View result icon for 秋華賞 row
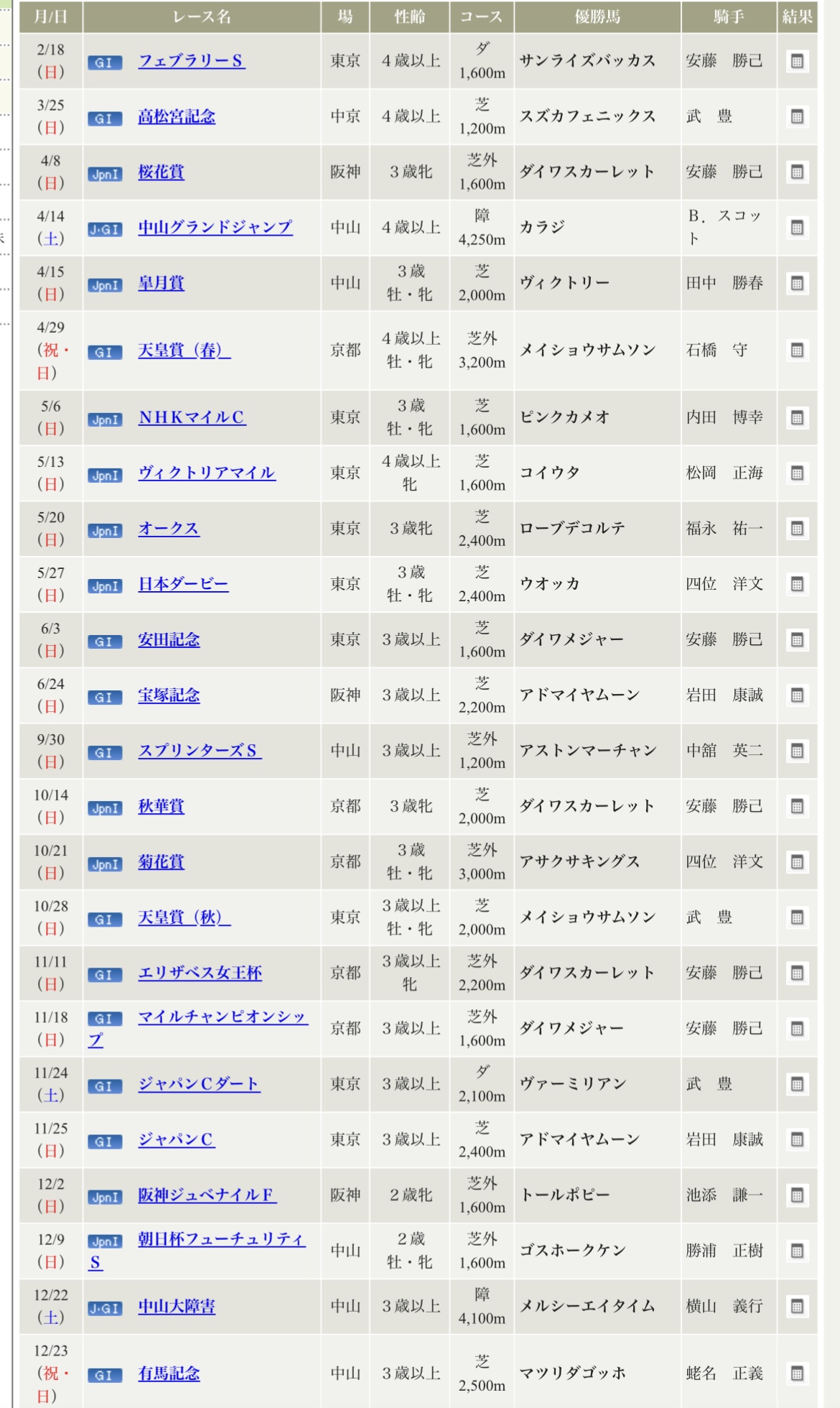Screen dimensions: 840x1408 coord(797,807)
